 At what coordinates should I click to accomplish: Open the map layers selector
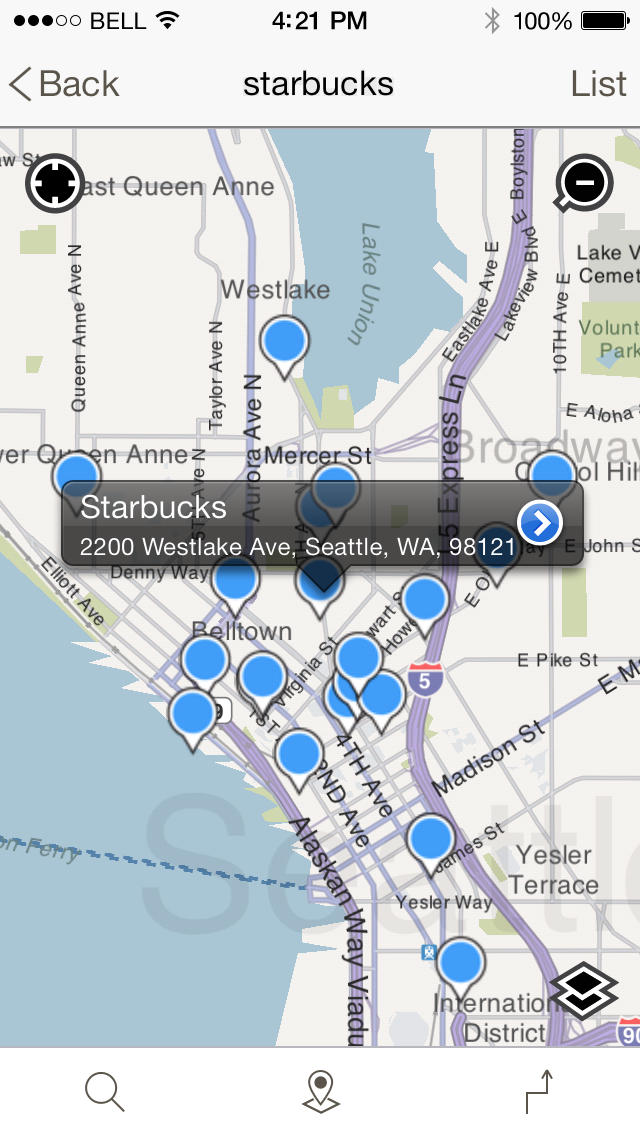pos(584,994)
